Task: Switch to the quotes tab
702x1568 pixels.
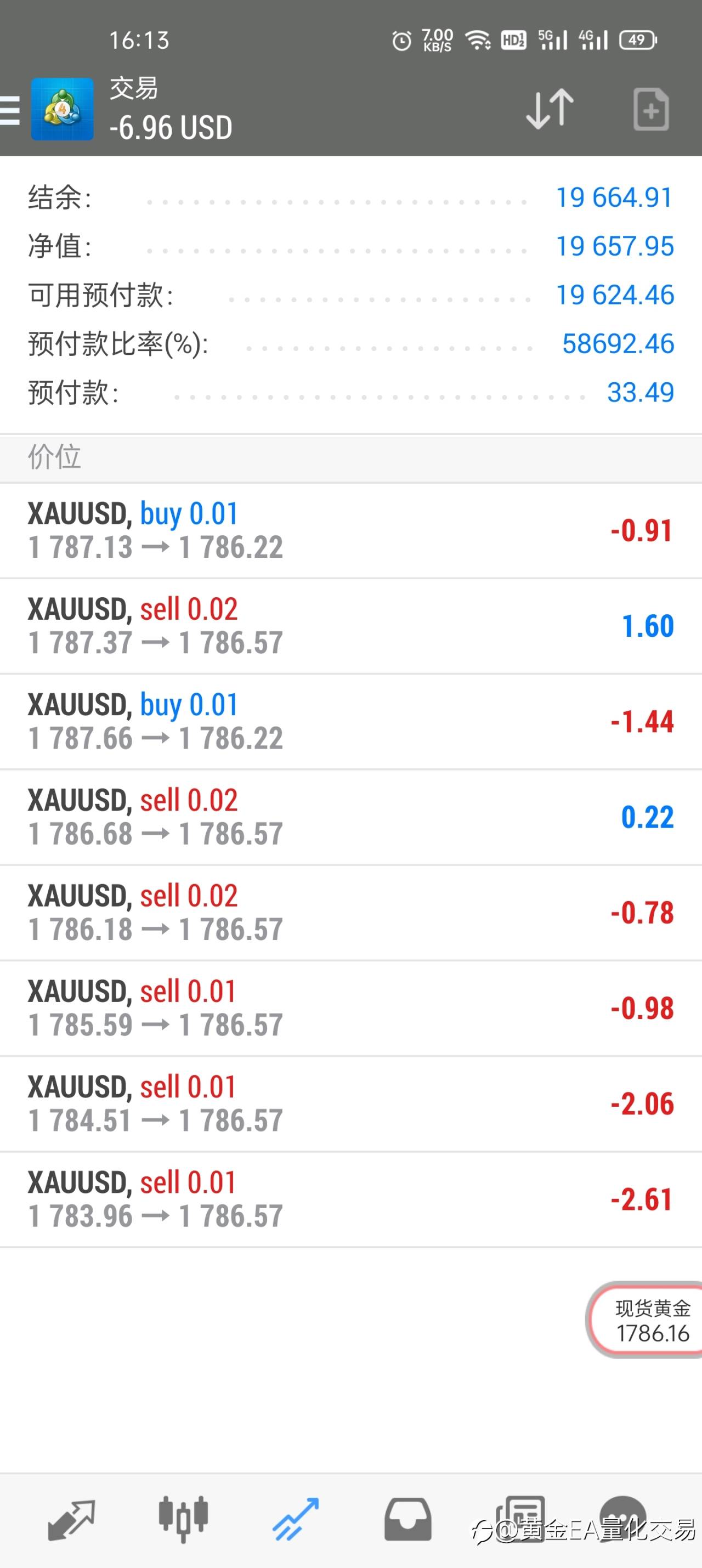Action: tap(71, 1520)
